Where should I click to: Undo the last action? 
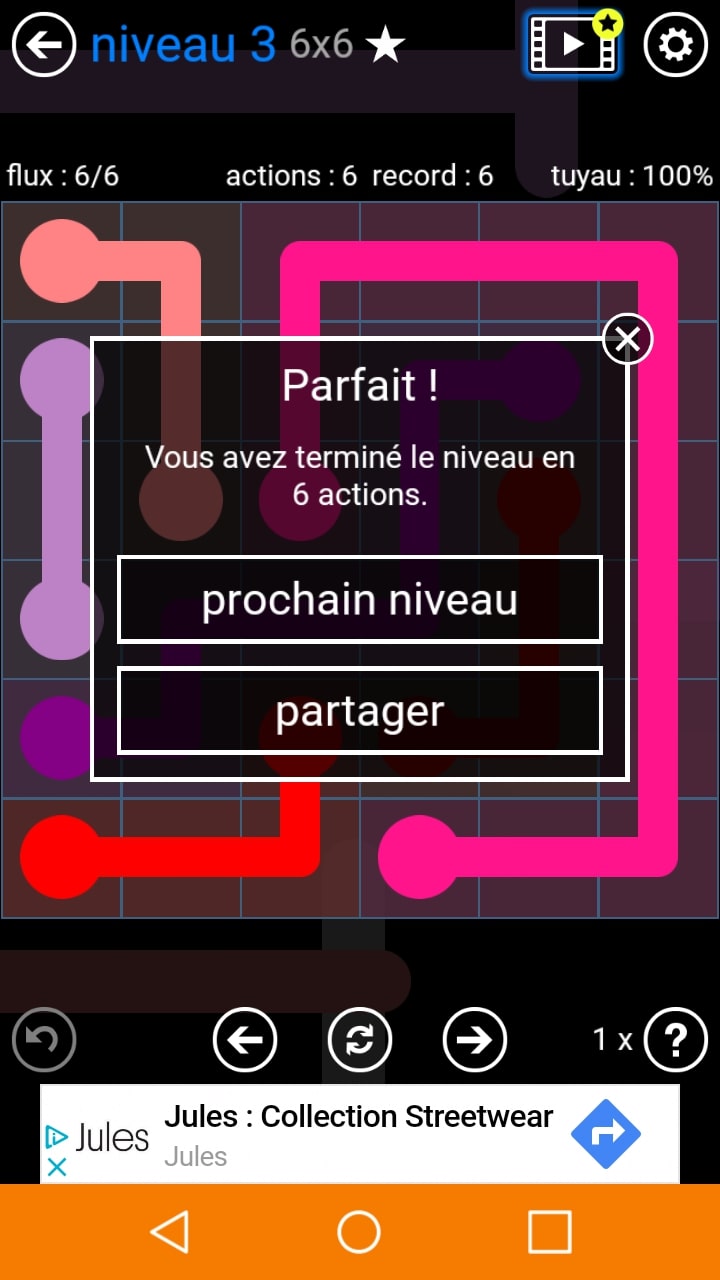44,1040
